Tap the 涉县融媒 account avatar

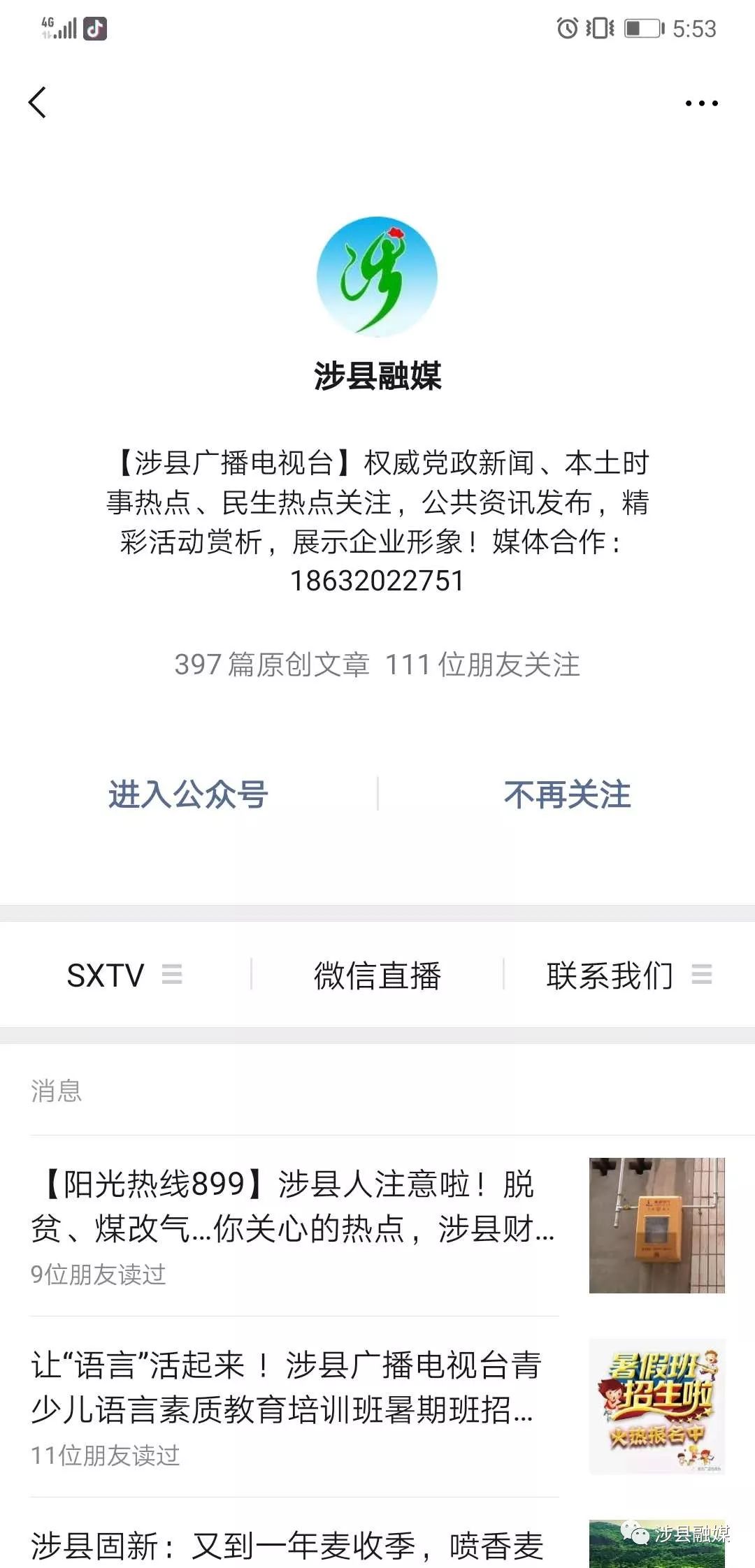[377, 276]
